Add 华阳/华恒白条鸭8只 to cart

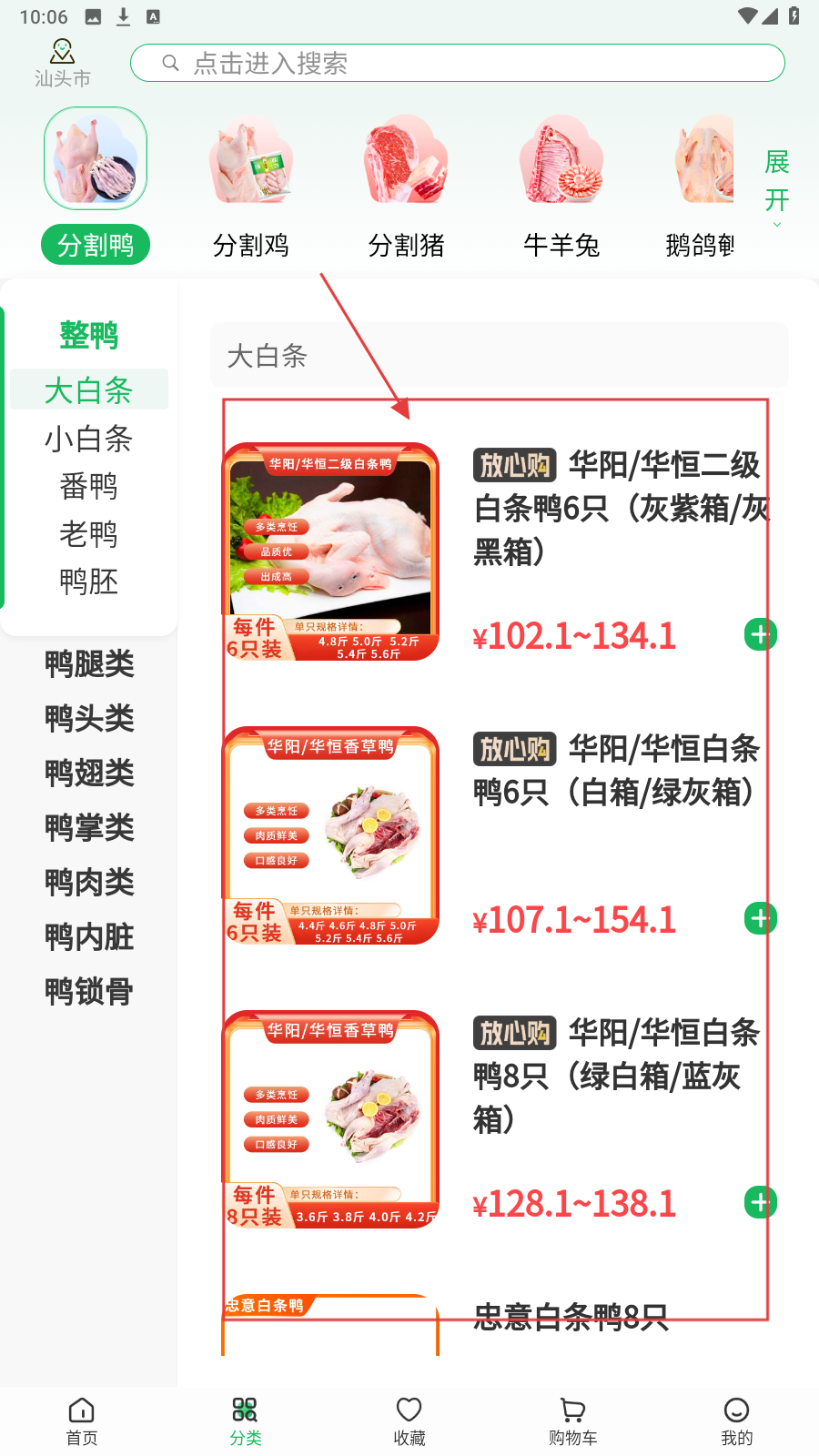(x=760, y=1202)
